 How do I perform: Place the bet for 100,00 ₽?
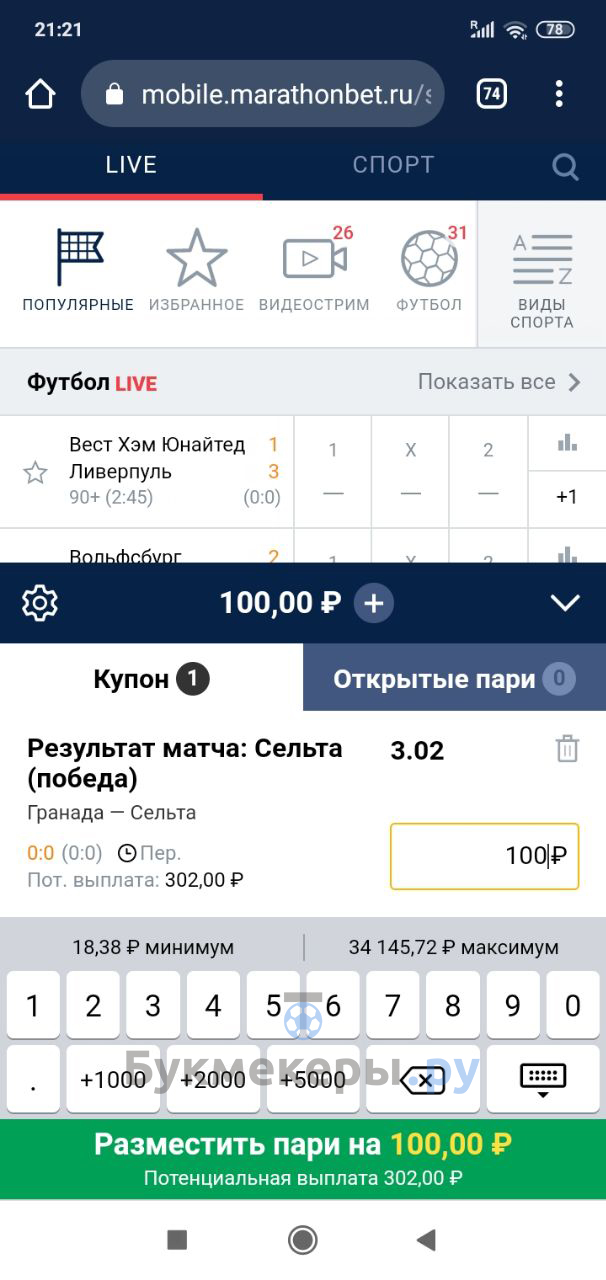point(303,1158)
